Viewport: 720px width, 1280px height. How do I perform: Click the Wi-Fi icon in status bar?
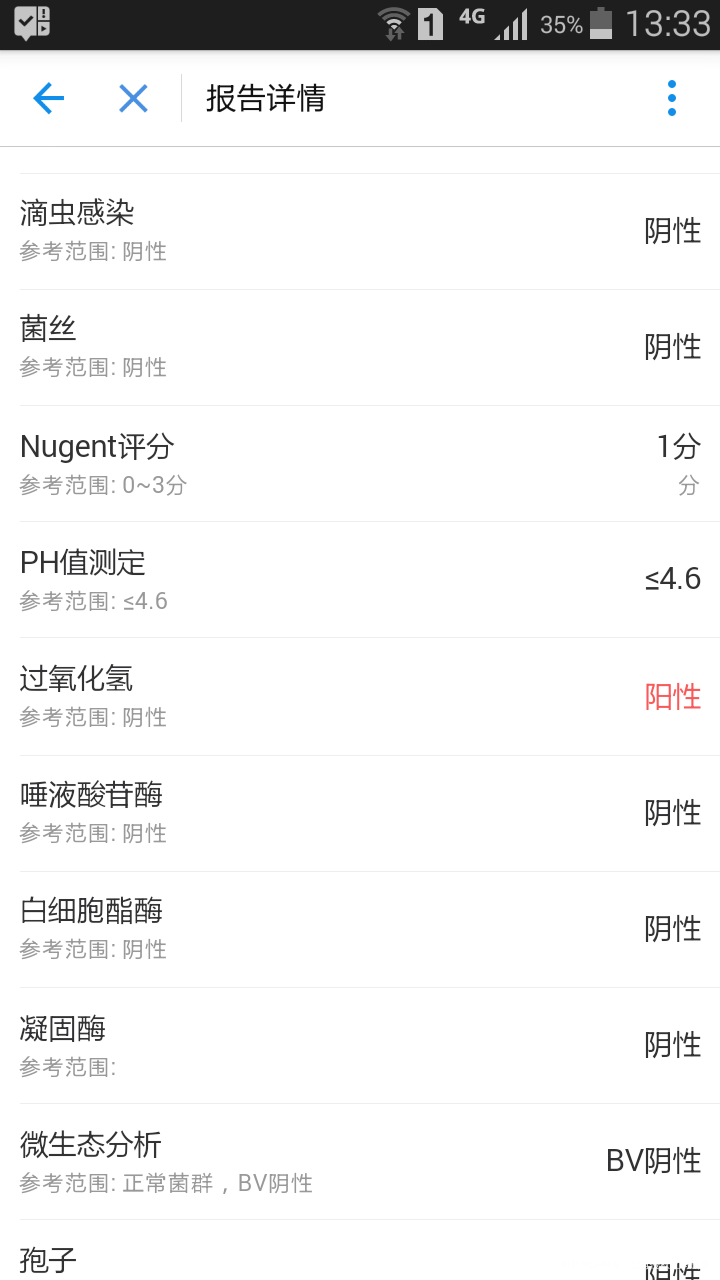click(x=395, y=26)
